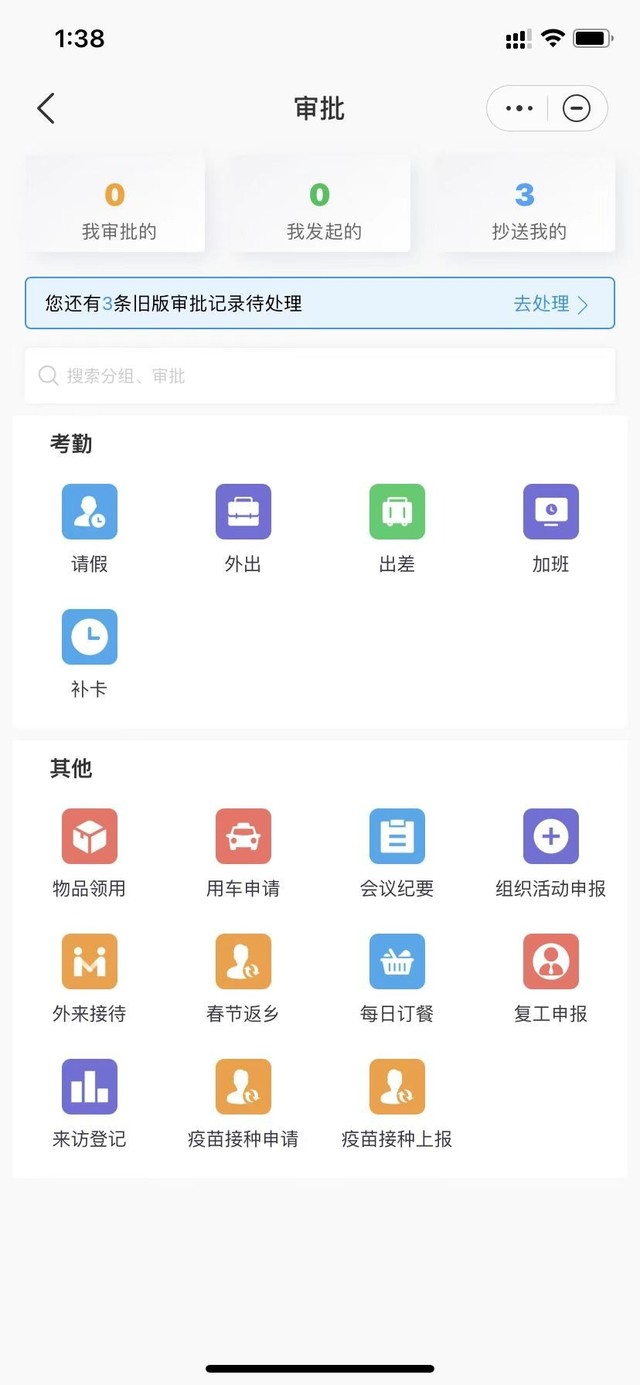Screen dimensions: 640x1385
Task: Open 疫苗接种申请 vaccination application
Action: 243,1103
